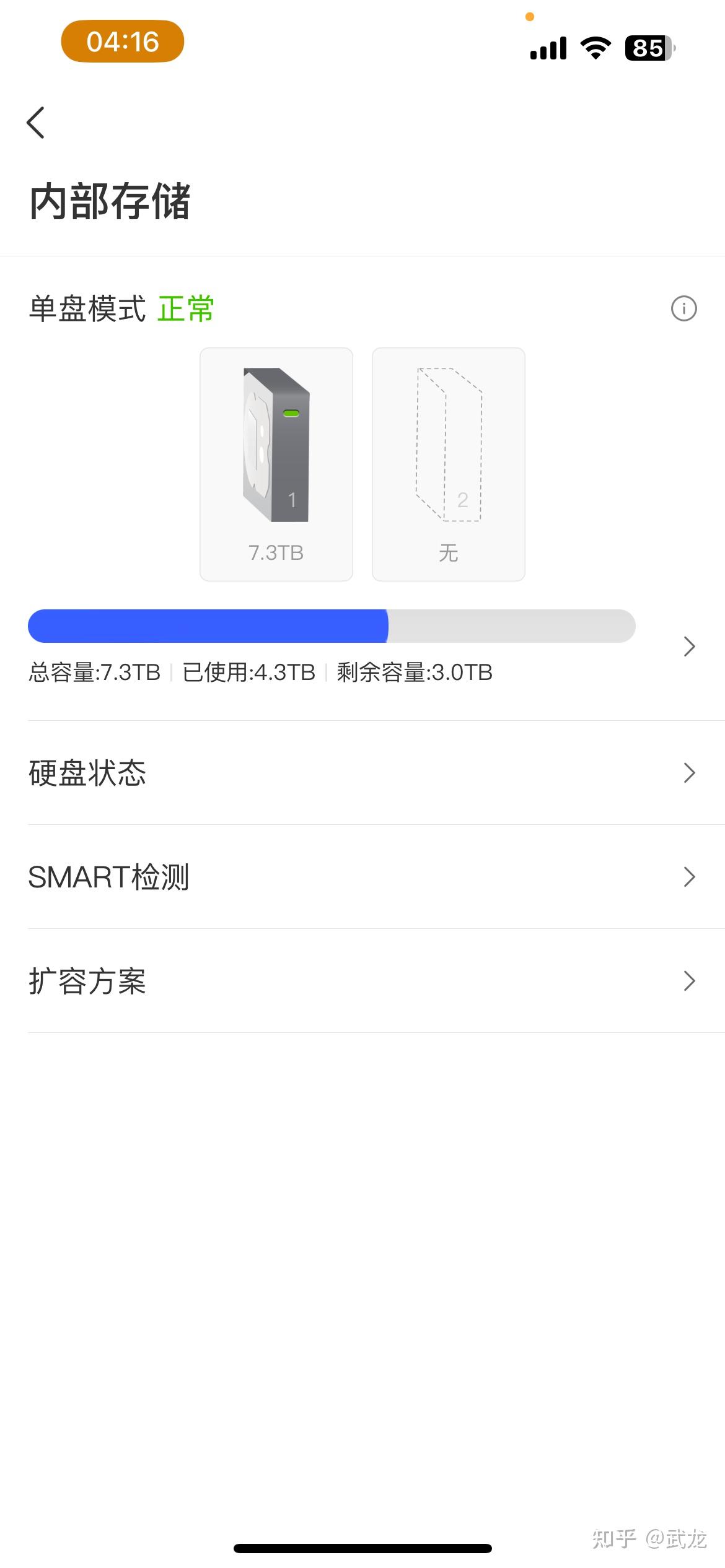Open storage capacity details chevron
Screen dimensions: 725x1568
tap(689, 647)
